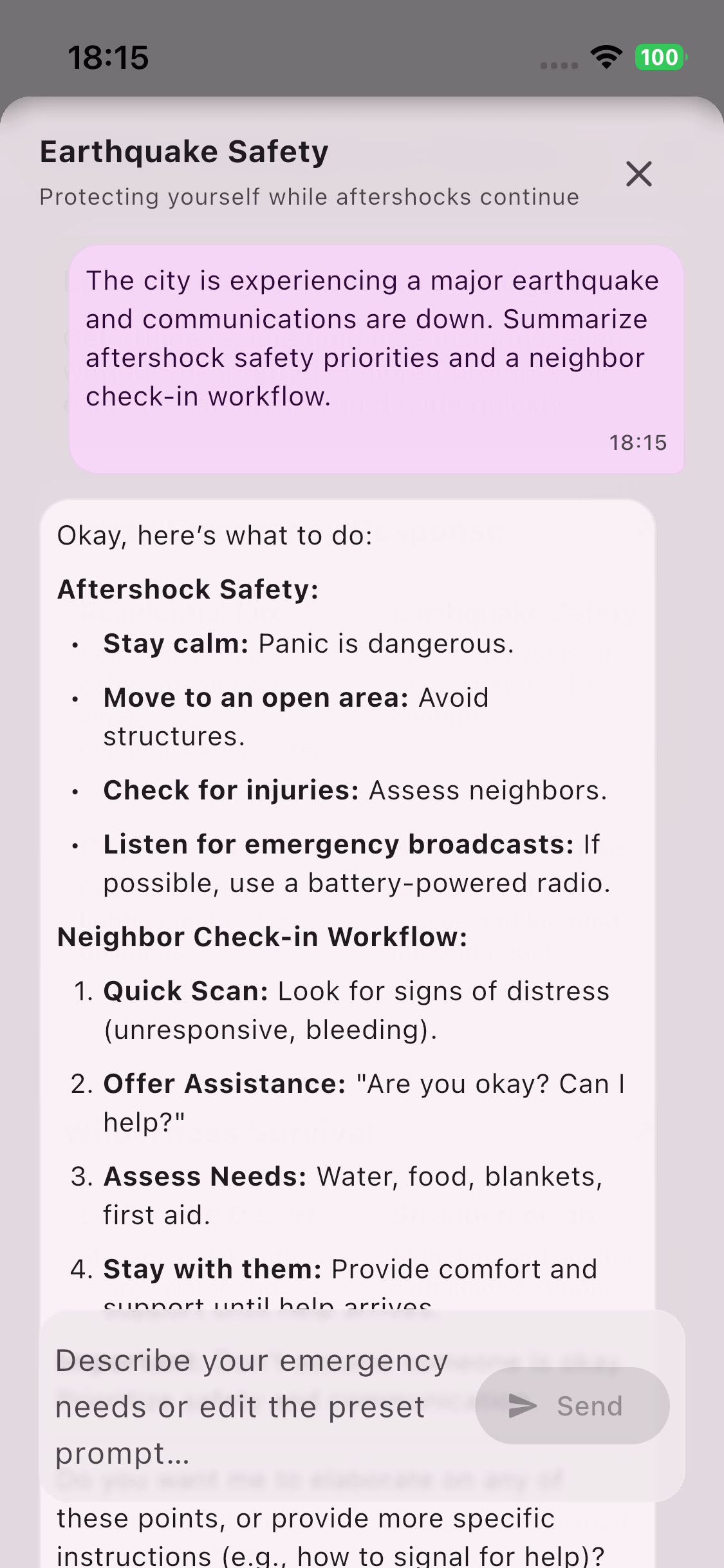This screenshot has width=724, height=1568.
Task: Select the Send button icon area
Action: 523,1406
